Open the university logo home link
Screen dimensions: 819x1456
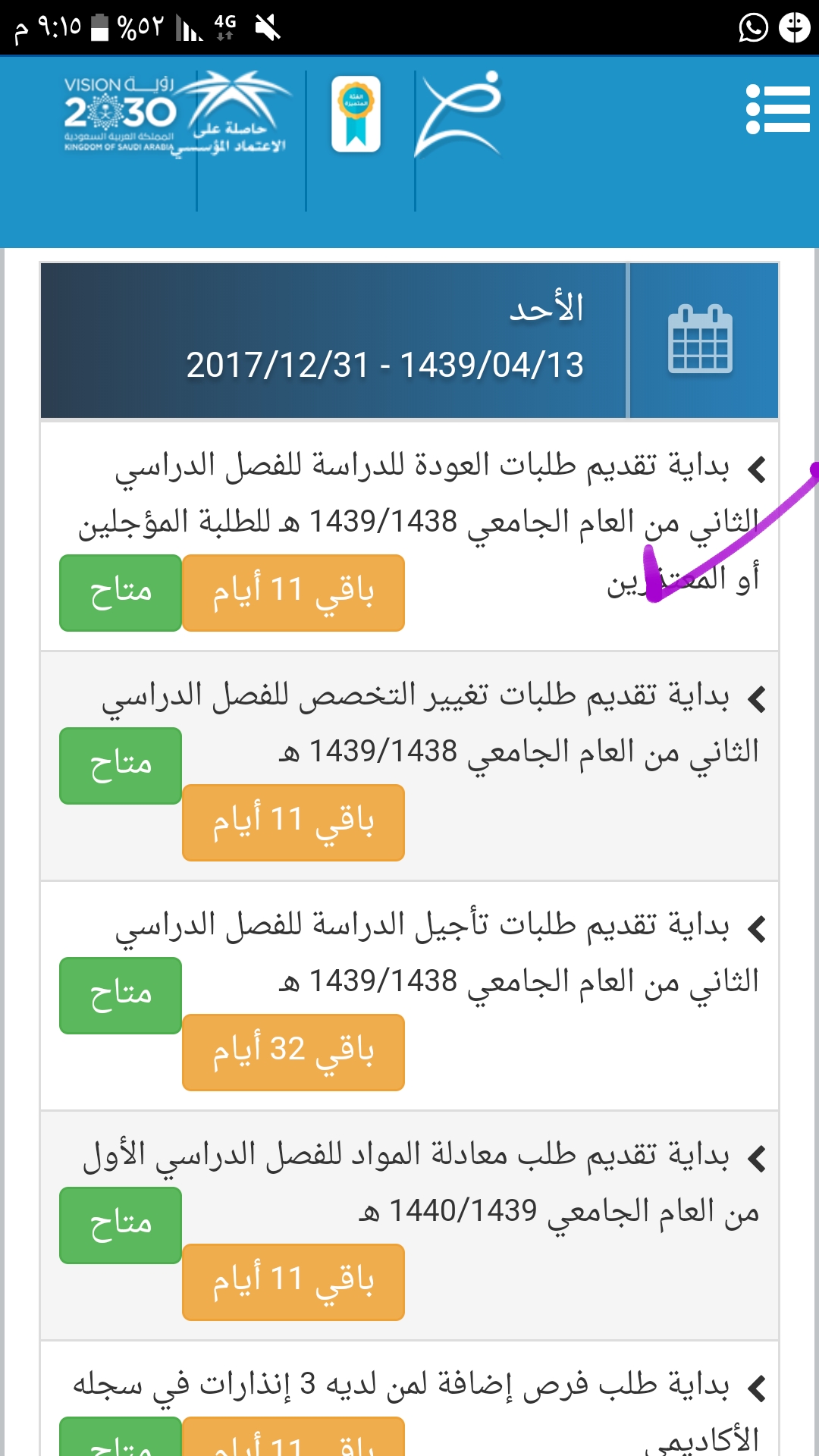tap(459, 114)
